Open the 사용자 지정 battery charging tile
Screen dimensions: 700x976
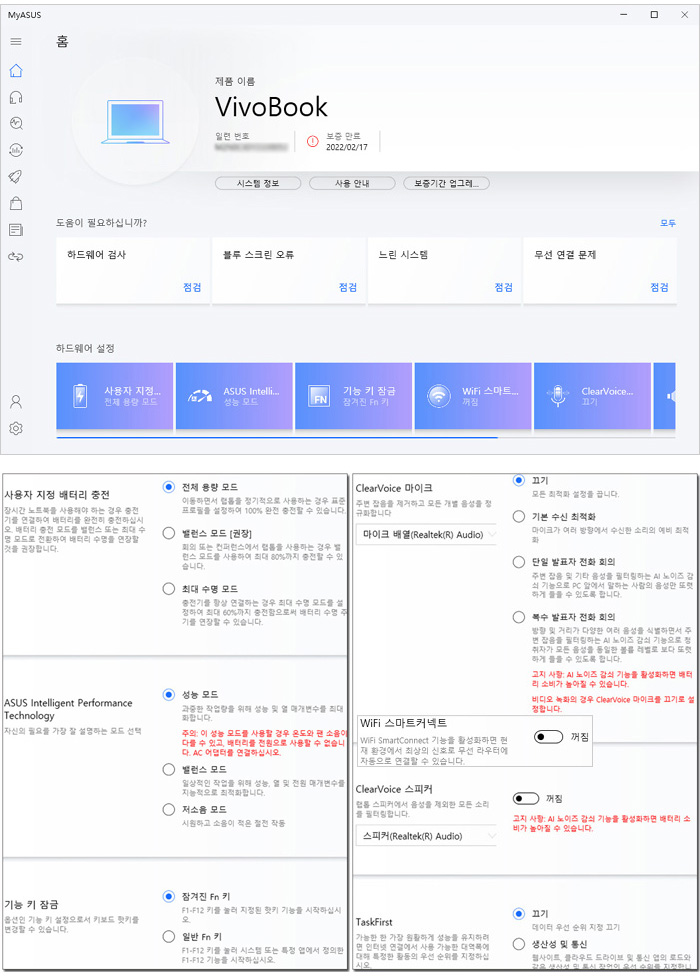click(115, 396)
